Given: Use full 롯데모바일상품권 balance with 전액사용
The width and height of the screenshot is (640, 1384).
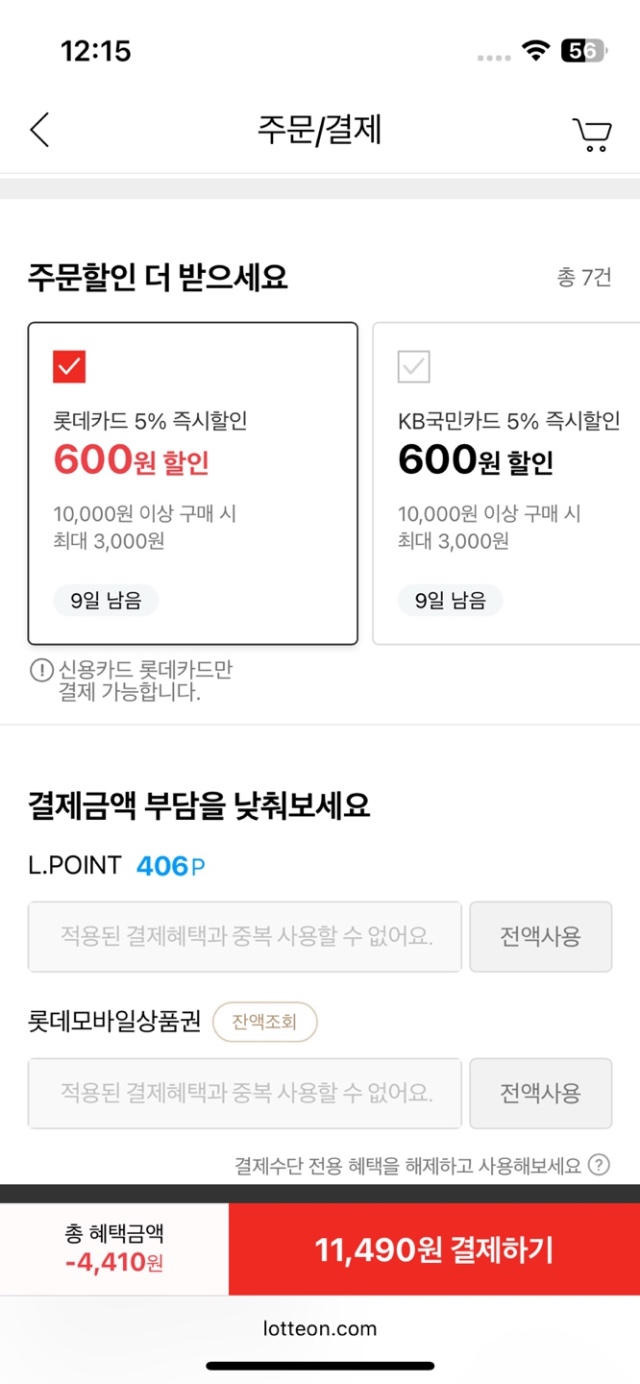Looking at the screenshot, I should 540,1093.
